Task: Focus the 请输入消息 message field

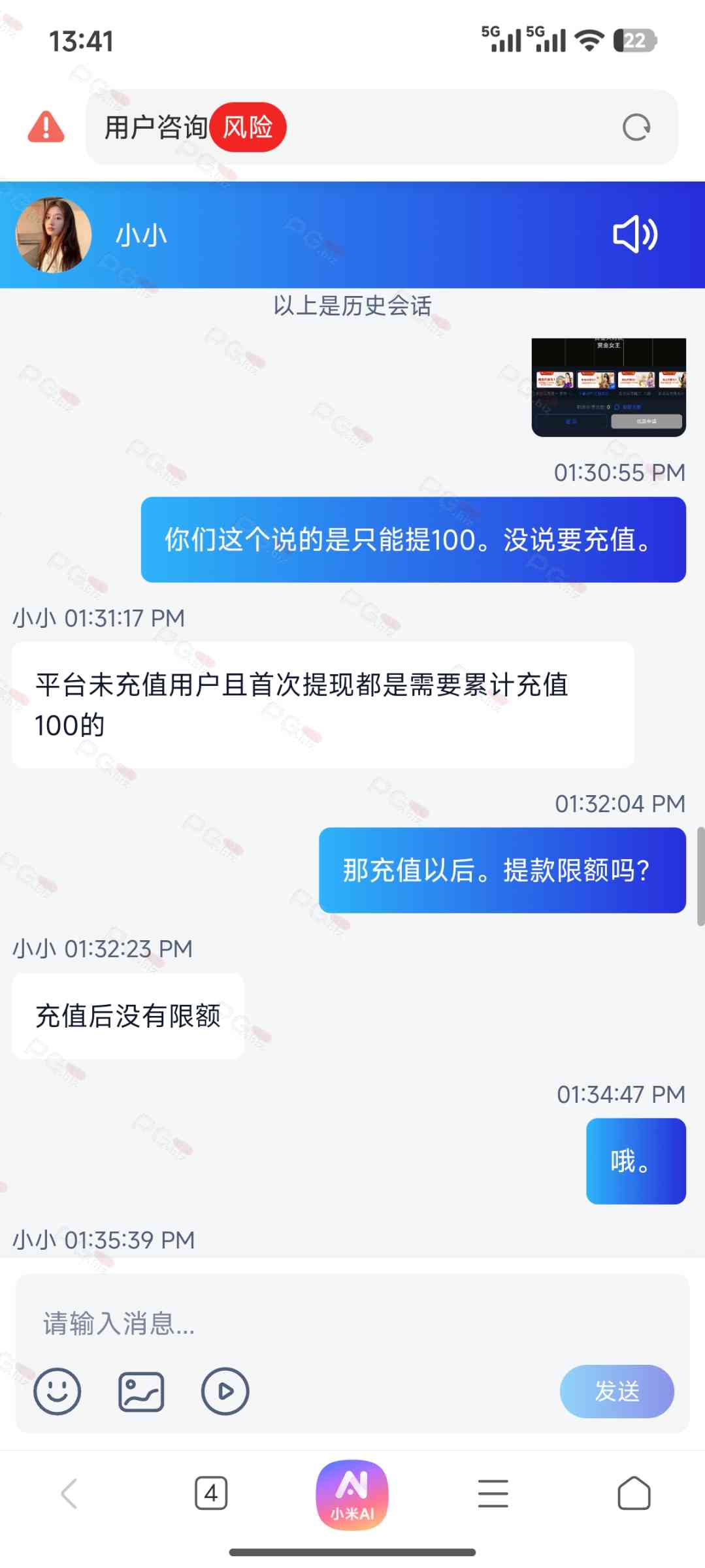Action: pyautogui.click(x=353, y=1324)
